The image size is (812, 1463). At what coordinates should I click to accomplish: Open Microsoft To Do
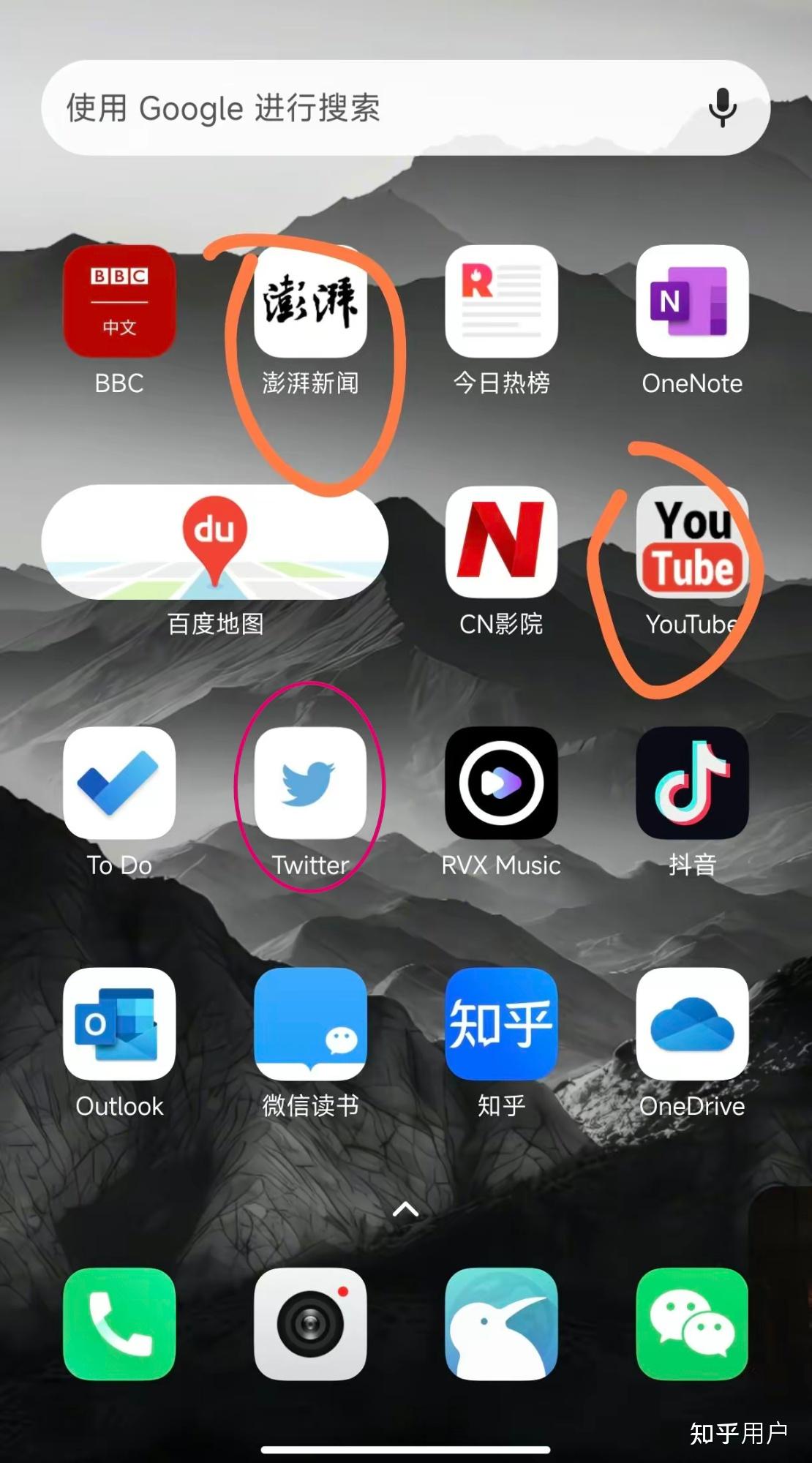(x=119, y=783)
